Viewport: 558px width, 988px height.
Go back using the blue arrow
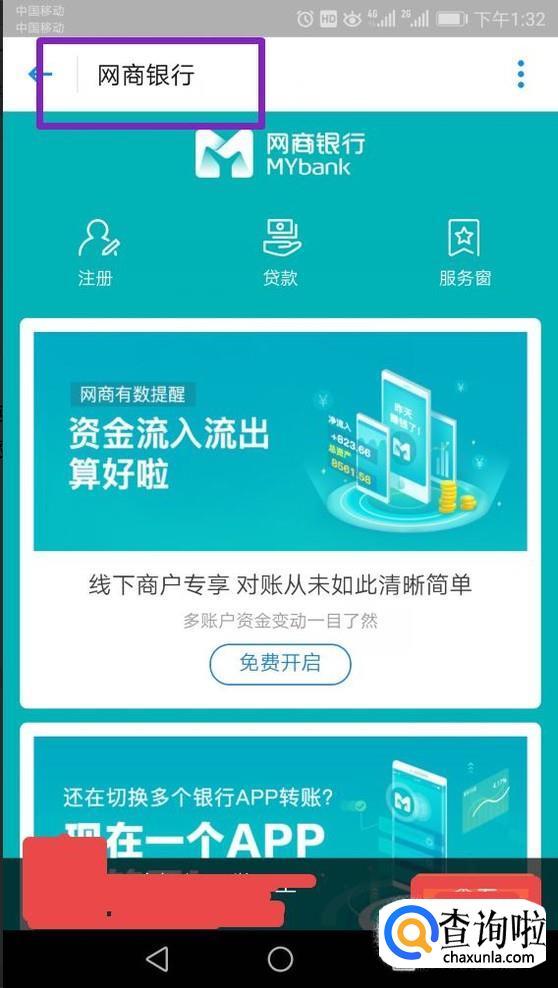point(38,74)
